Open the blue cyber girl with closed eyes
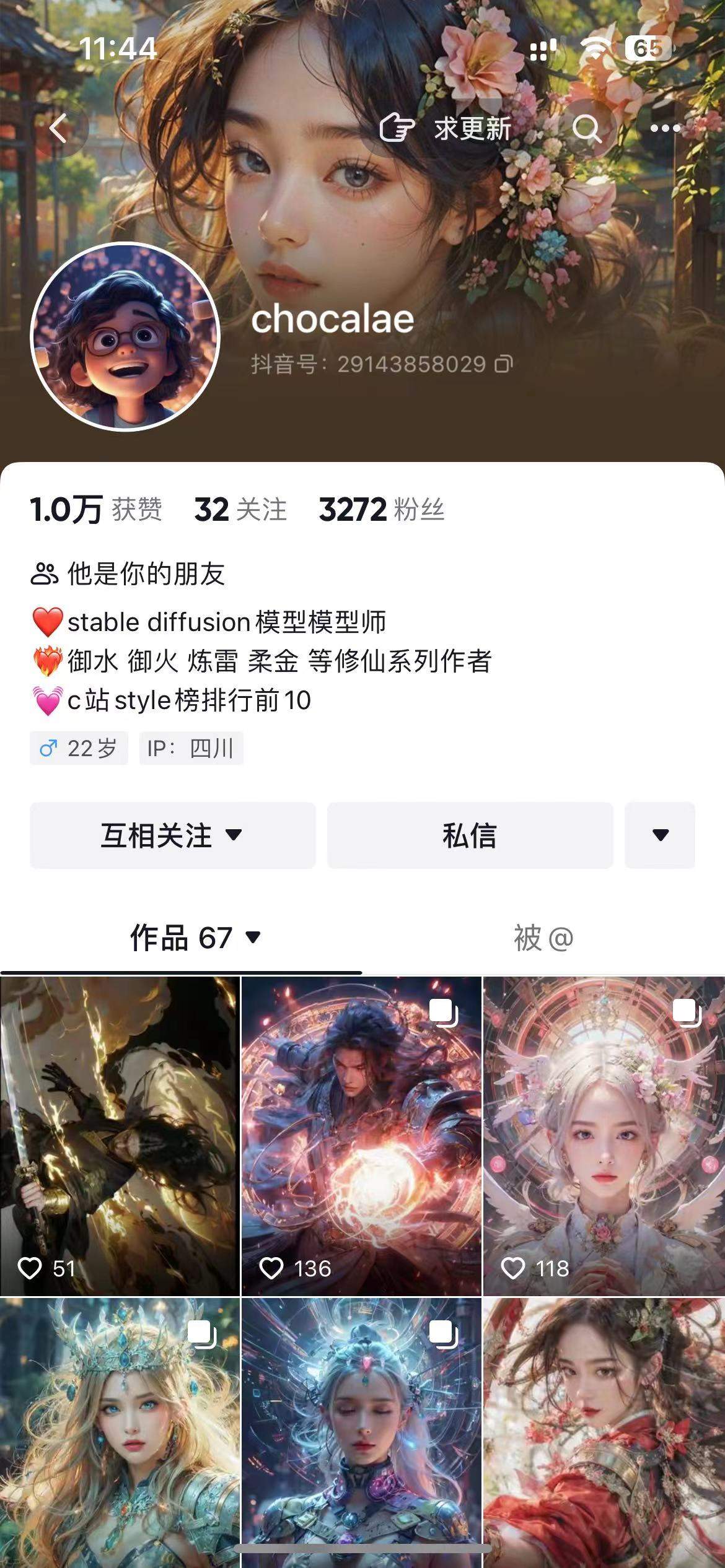Image resolution: width=725 pixels, height=1568 pixels. point(361,1431)
